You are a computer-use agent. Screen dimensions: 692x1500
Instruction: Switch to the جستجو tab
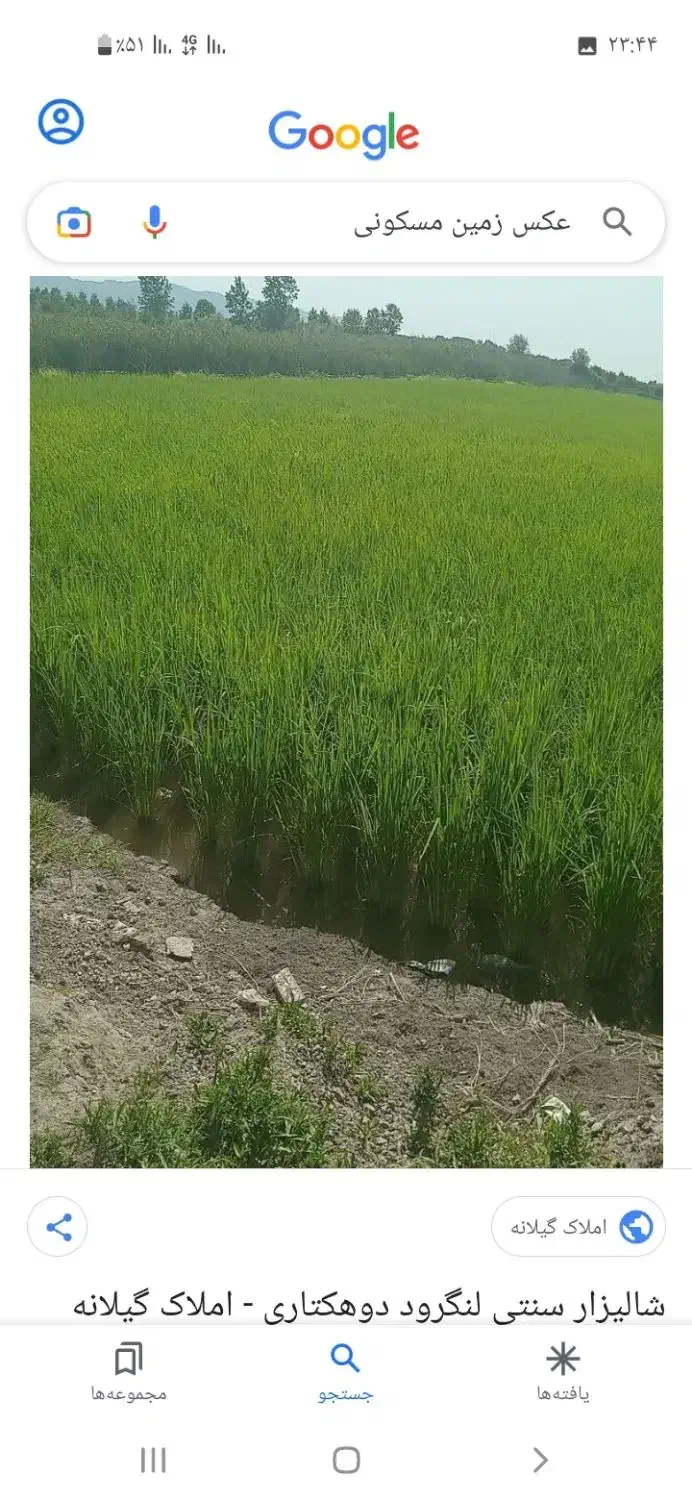coord(345,1372)
